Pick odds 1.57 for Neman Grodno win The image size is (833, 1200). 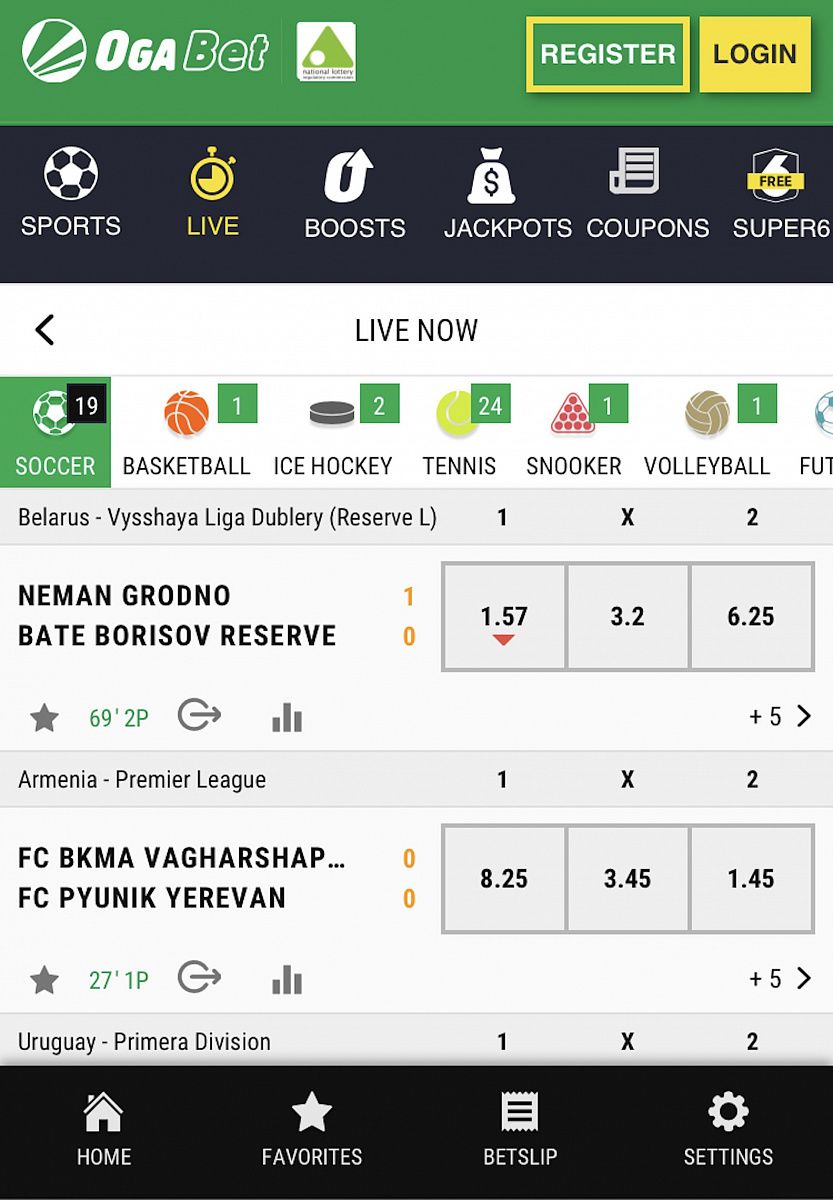[x=503, y=617]
